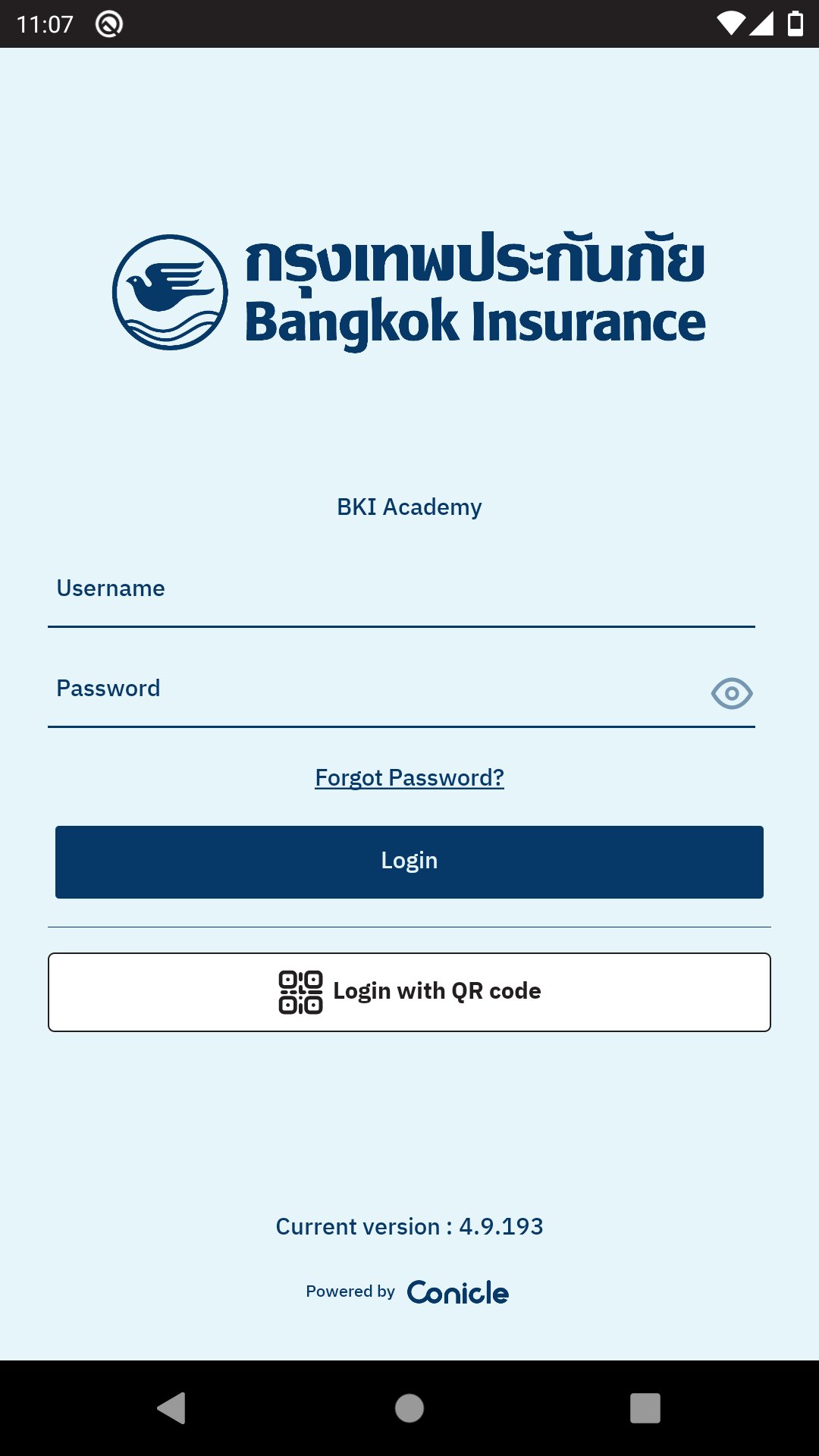Show password with the eye icon
Viewport: 819px width, 1456px height.
pos(731,693)
